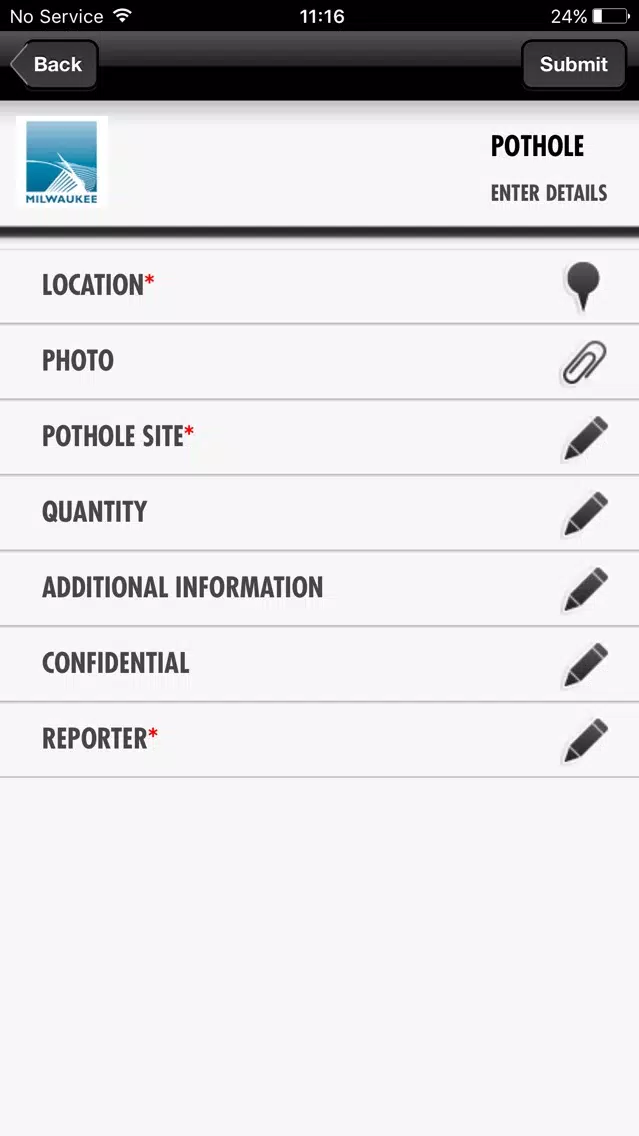Submit the pothole report

574,64
